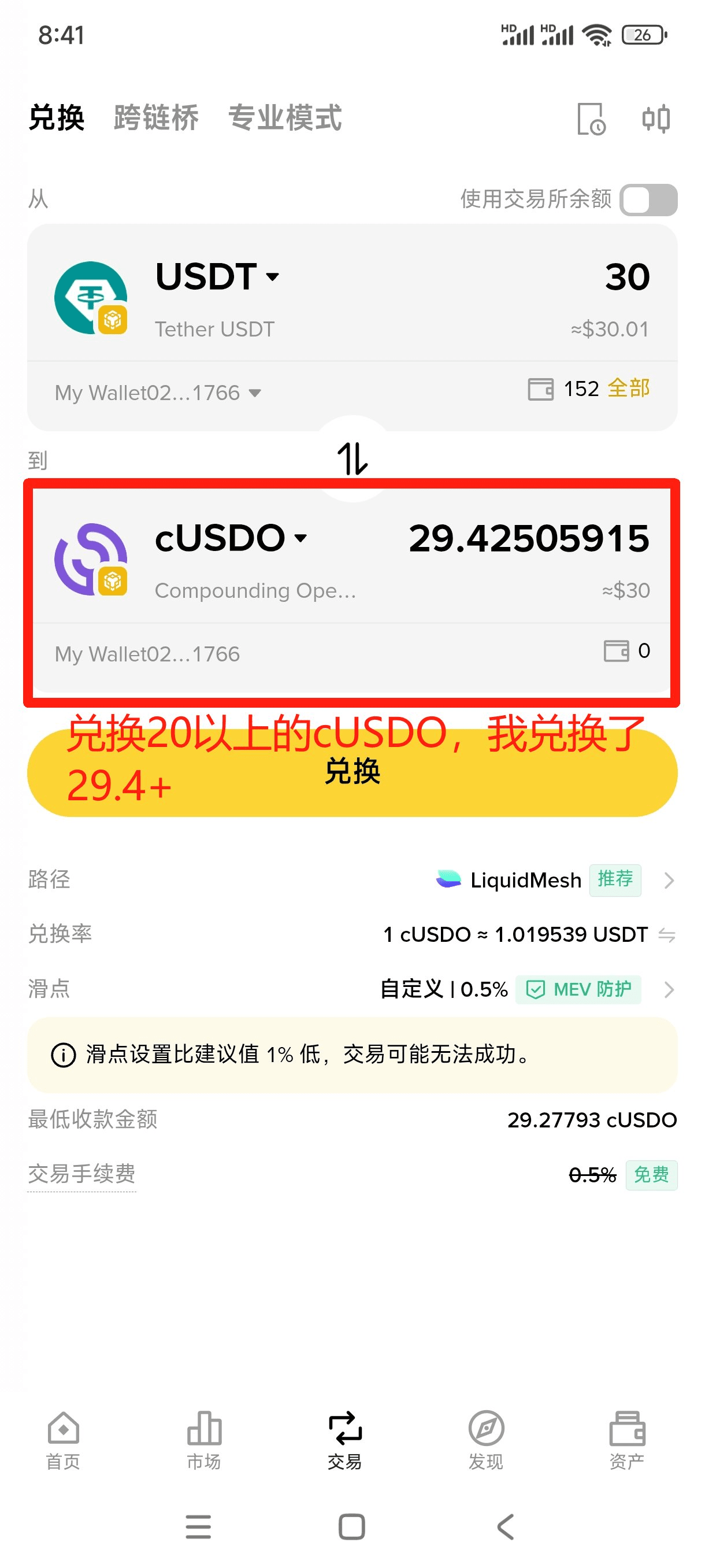Open the cUSDO token selector
This screenshot has width=705, height=1568.
coord(231,539)
